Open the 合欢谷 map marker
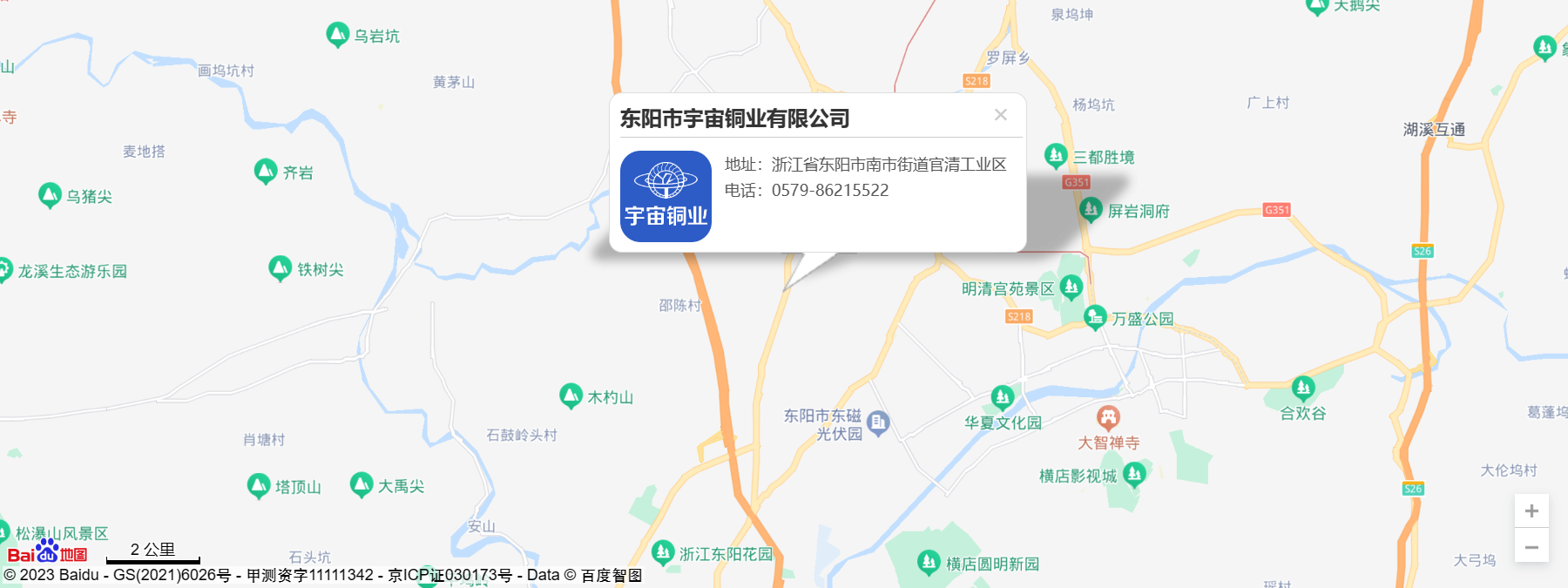This screenshot has height=588, width=1568. (x=1303, y=387)
